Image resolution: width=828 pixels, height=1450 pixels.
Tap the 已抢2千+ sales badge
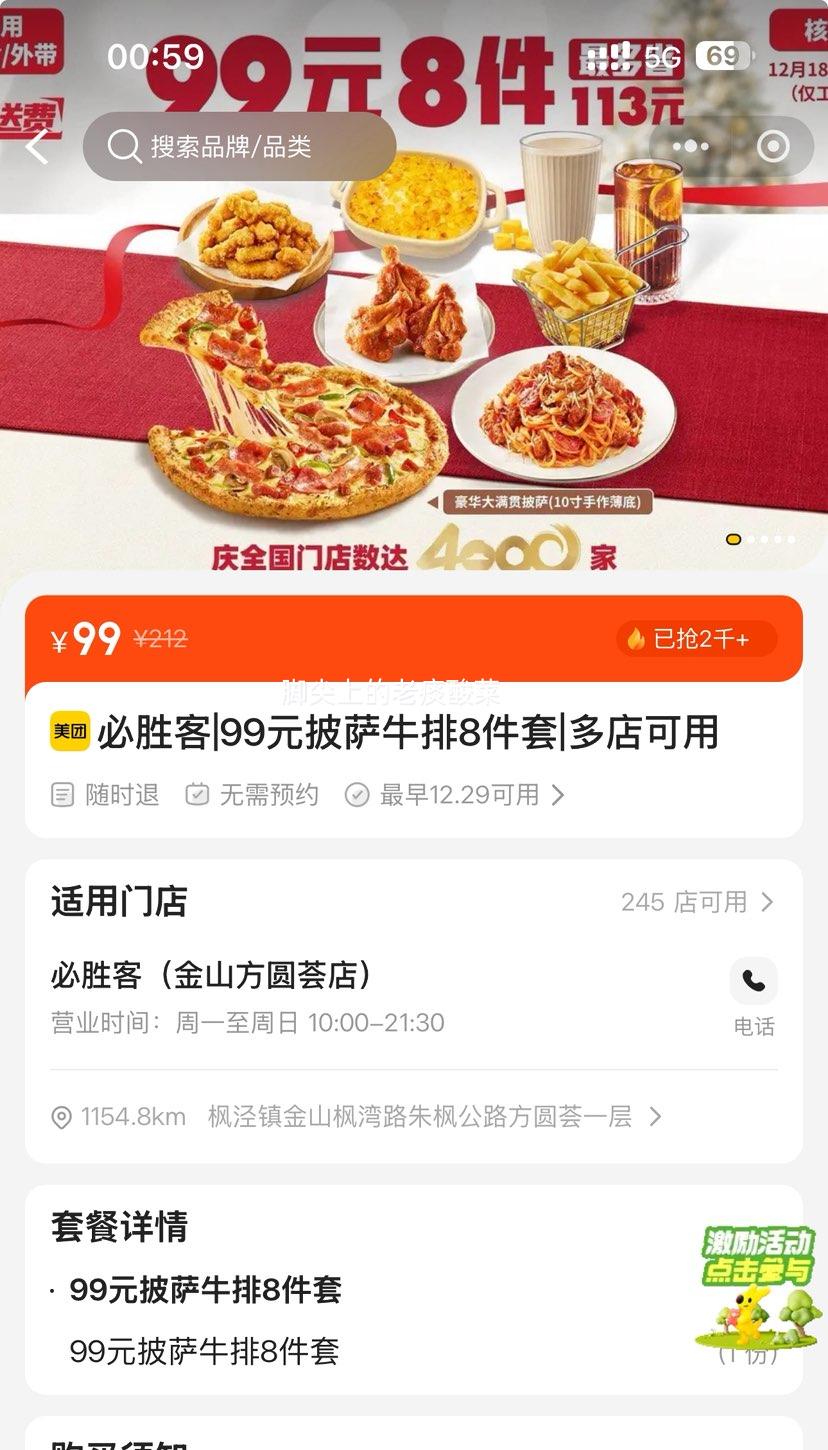point(696,638)
